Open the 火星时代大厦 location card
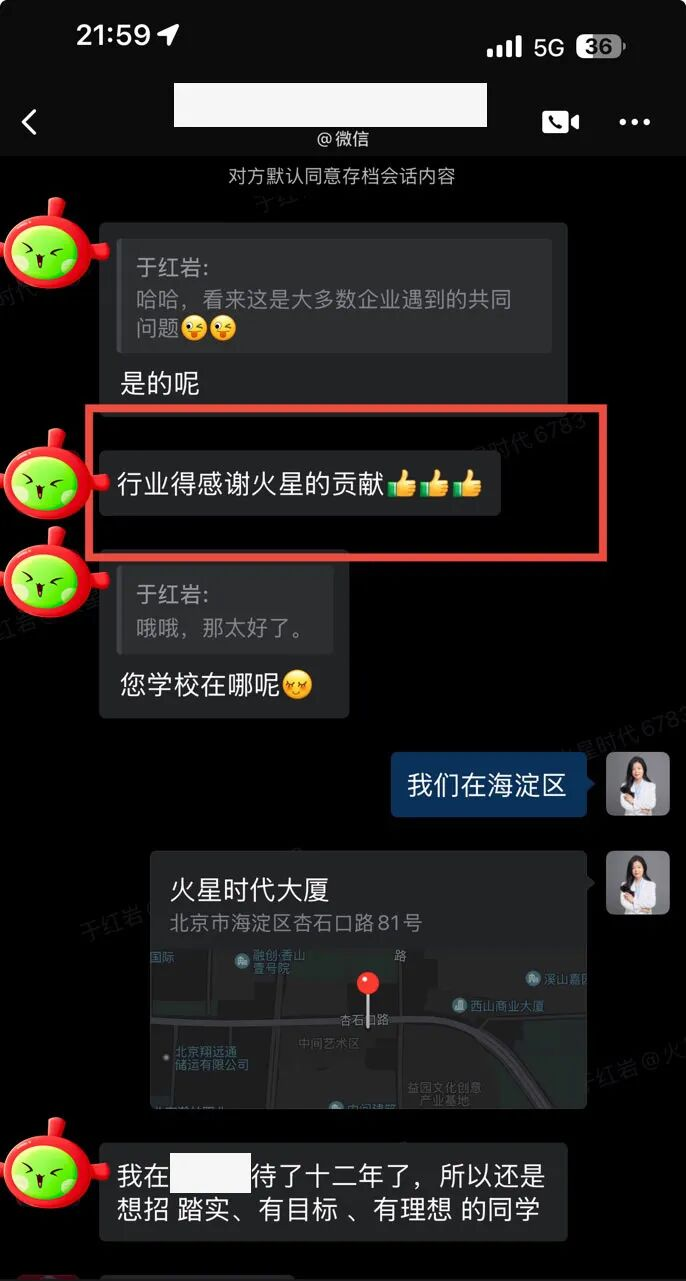The width and height of the screenshot is (686, 1281). (368, 978)
